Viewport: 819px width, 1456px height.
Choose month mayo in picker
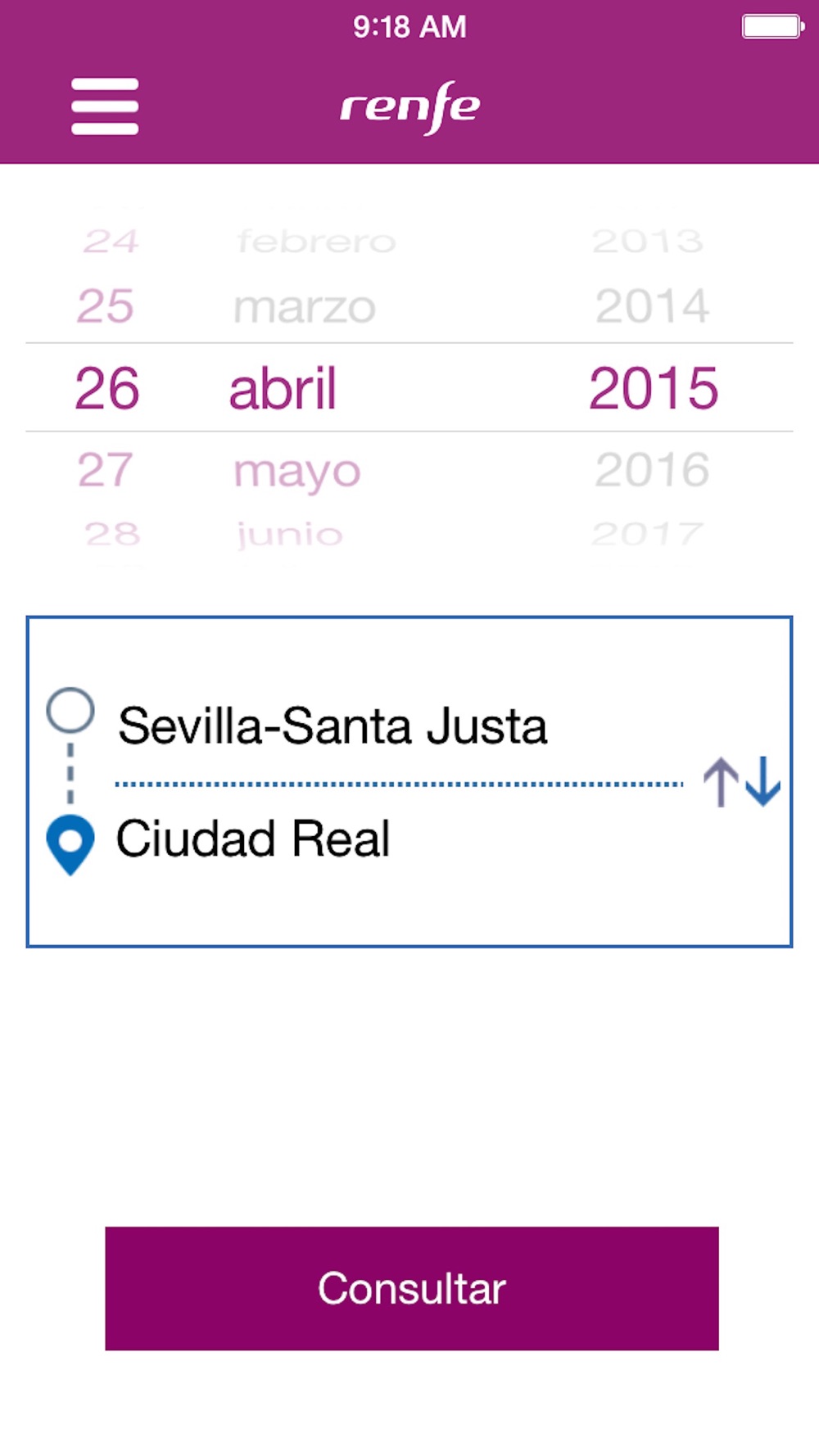point(297,472)
